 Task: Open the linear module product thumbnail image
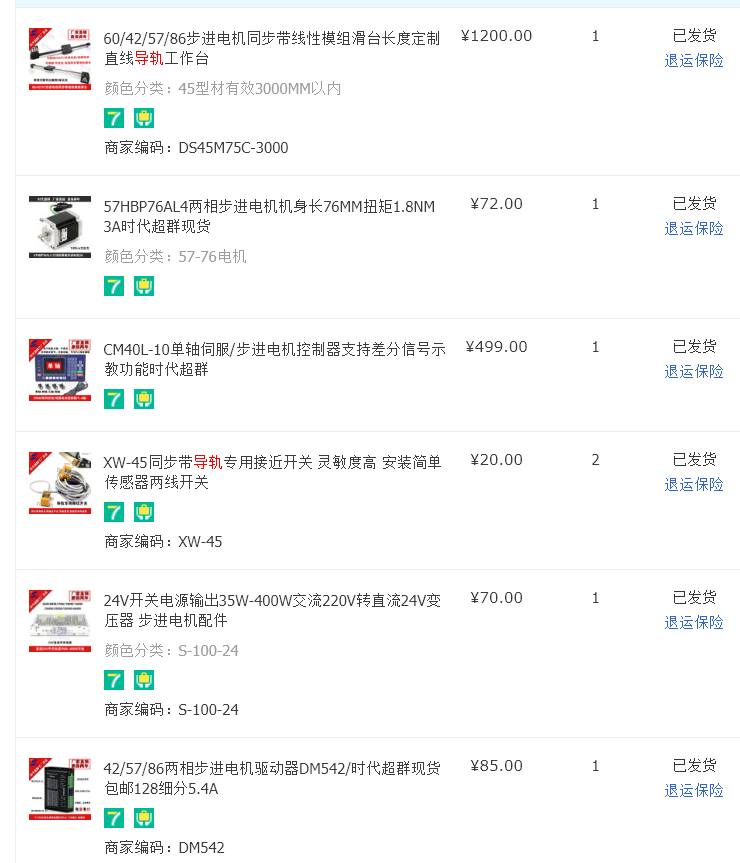pyautogui.click(x=60, y=60)
